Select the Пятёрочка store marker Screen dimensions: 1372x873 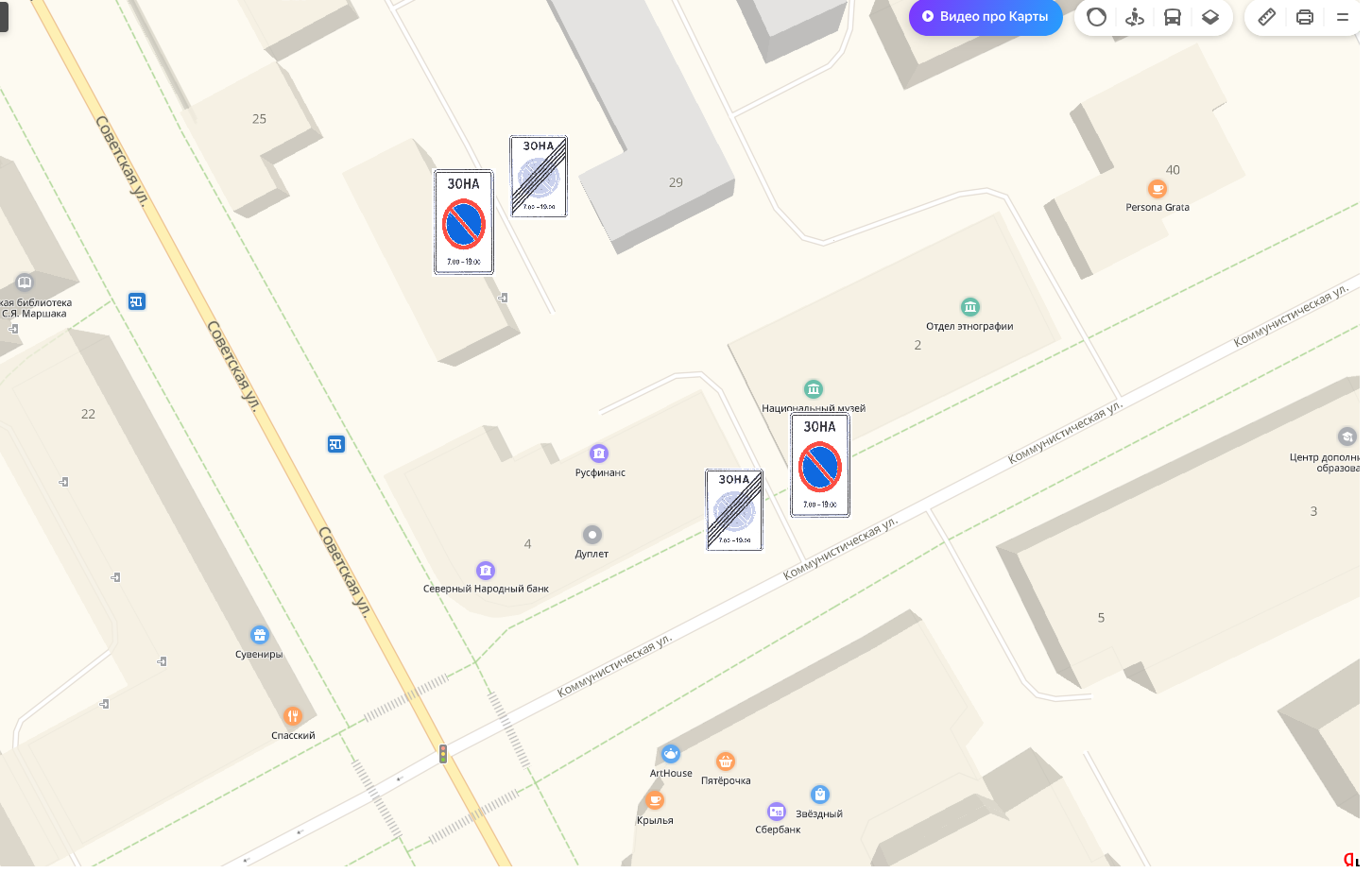(726, 762)
